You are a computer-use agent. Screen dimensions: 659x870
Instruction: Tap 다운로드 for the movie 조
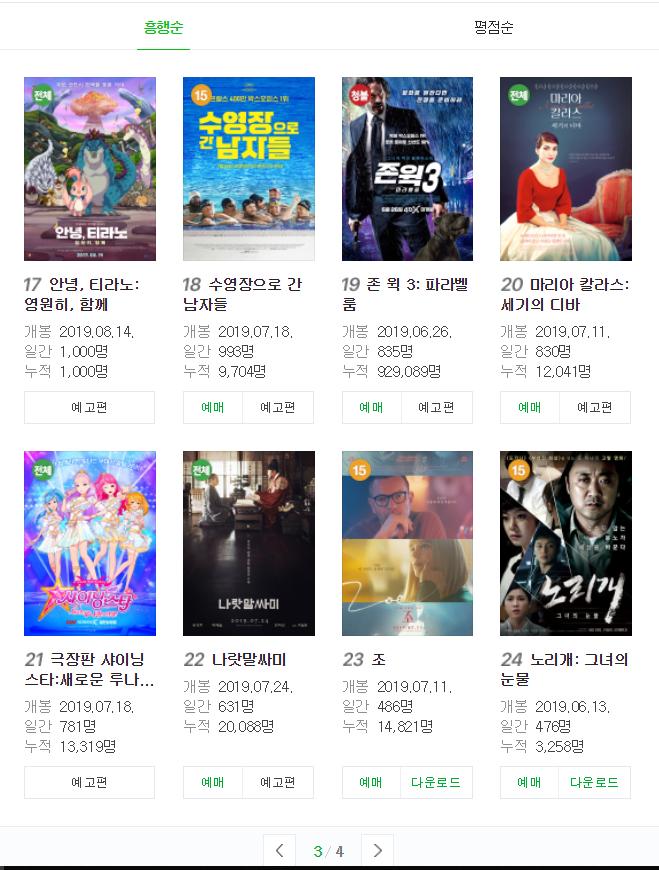tap(436, 782)
